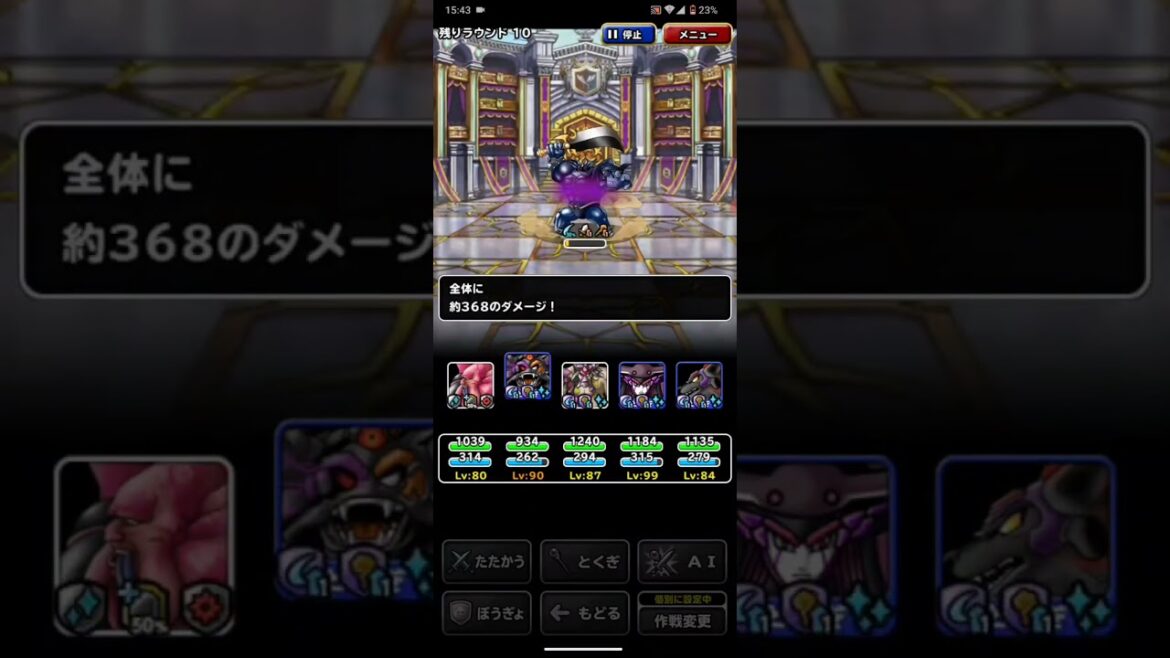The width and height of the screenshot is (1170, 658).
Task: Select the purple monster portrait at Lv:99
Action: pyautogui.click(x=641, y=385)
